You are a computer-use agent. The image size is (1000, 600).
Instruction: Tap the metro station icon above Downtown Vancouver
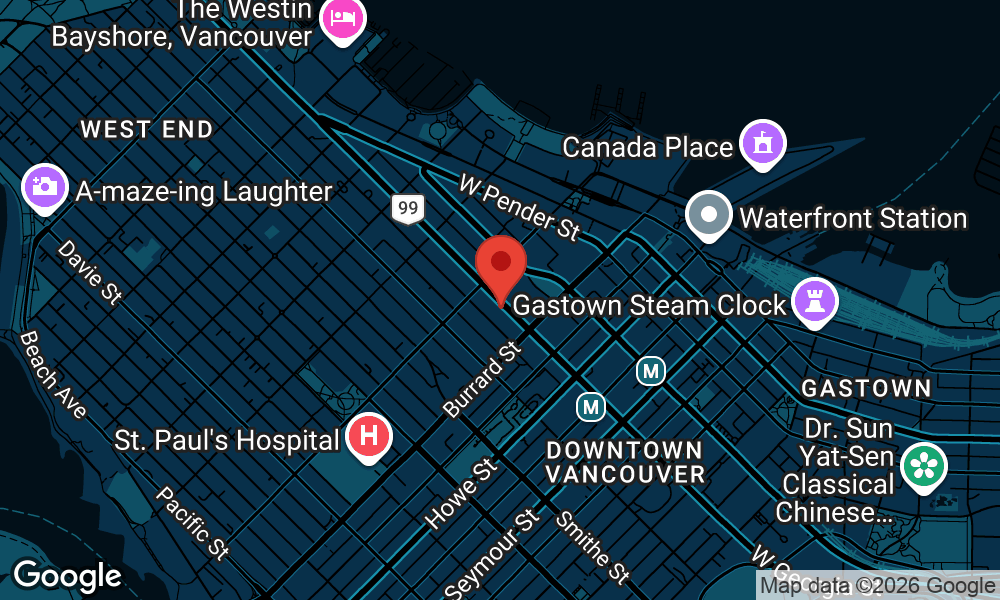pos(591,407)
